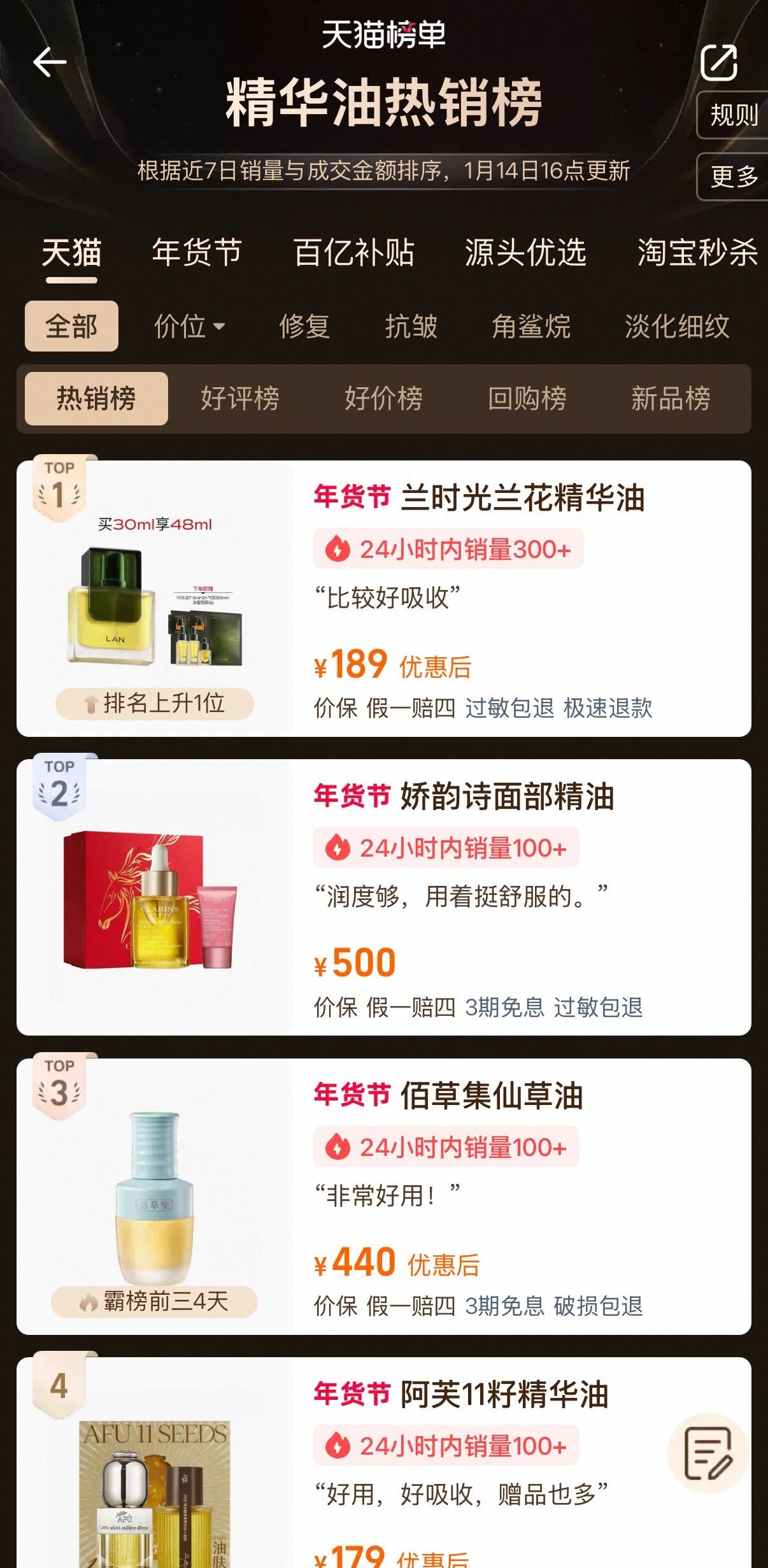
Task: Go back using the arrow icon
Action: coord(50,62)
